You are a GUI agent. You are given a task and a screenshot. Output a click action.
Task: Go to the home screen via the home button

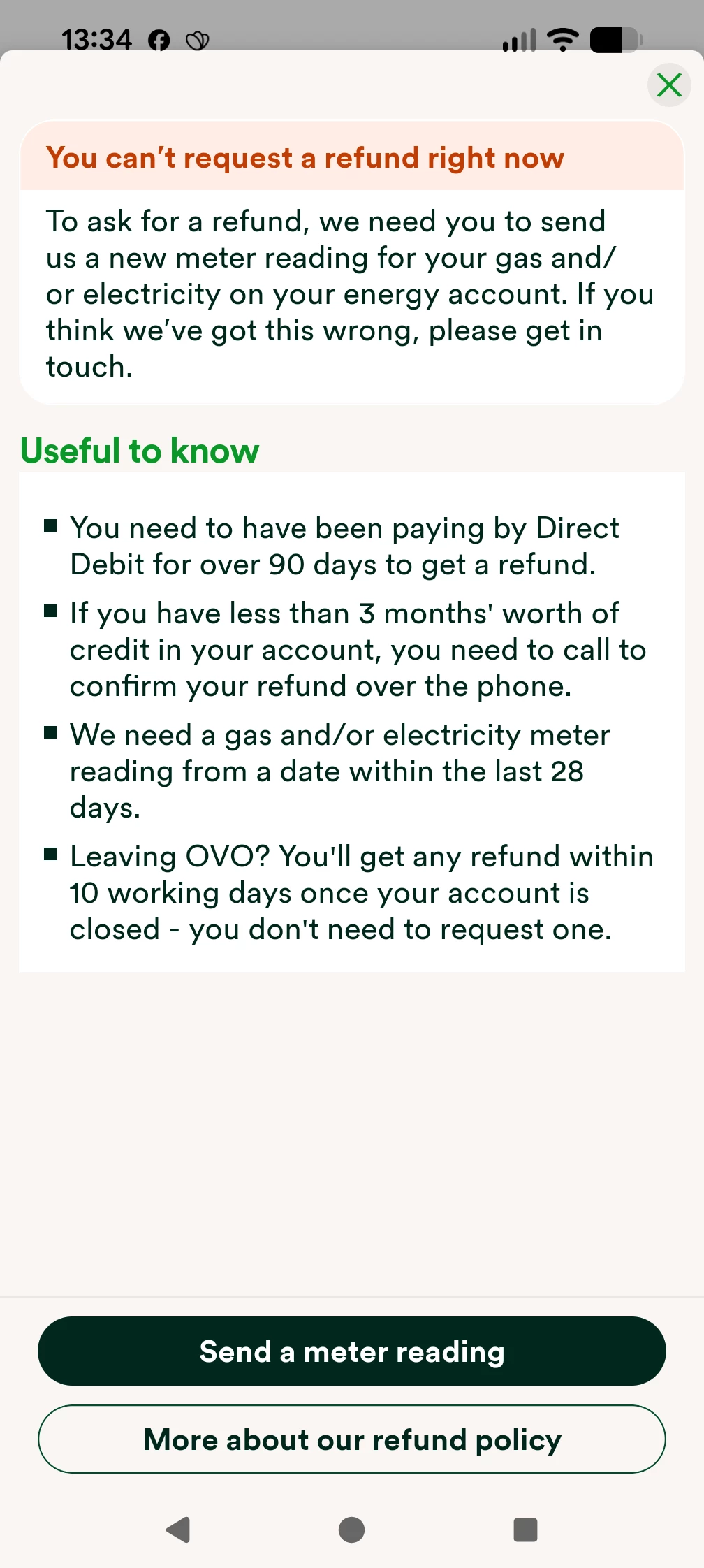click(351, 1530)
